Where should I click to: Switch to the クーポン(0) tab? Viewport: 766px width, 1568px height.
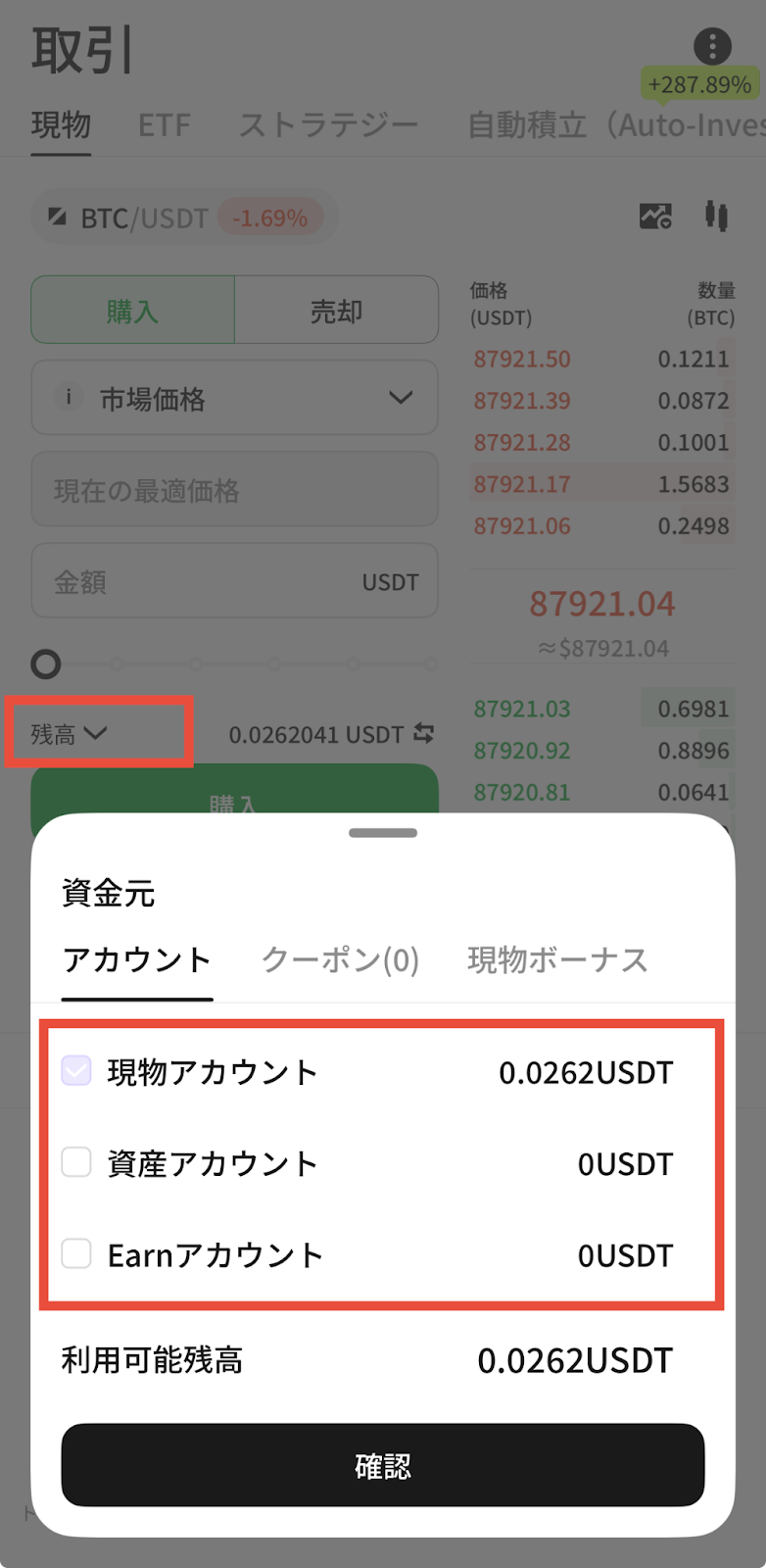(340, 960)
